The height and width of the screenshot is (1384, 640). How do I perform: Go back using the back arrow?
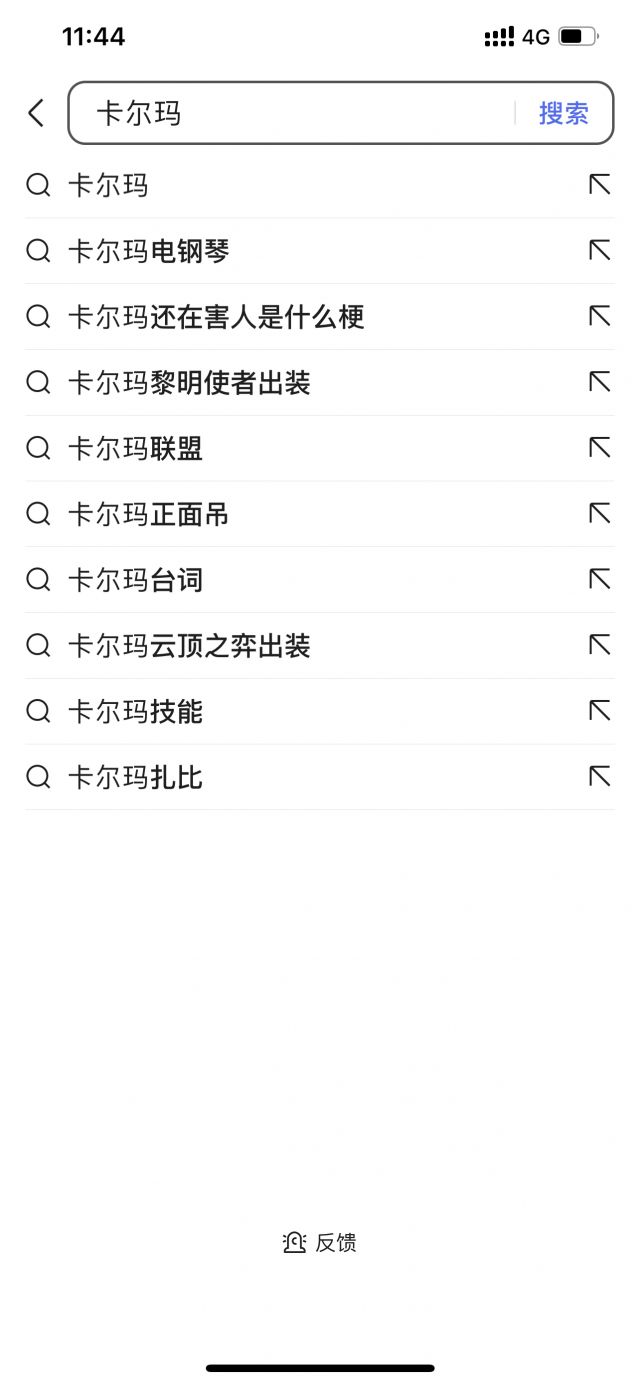[x=36, y=113]
